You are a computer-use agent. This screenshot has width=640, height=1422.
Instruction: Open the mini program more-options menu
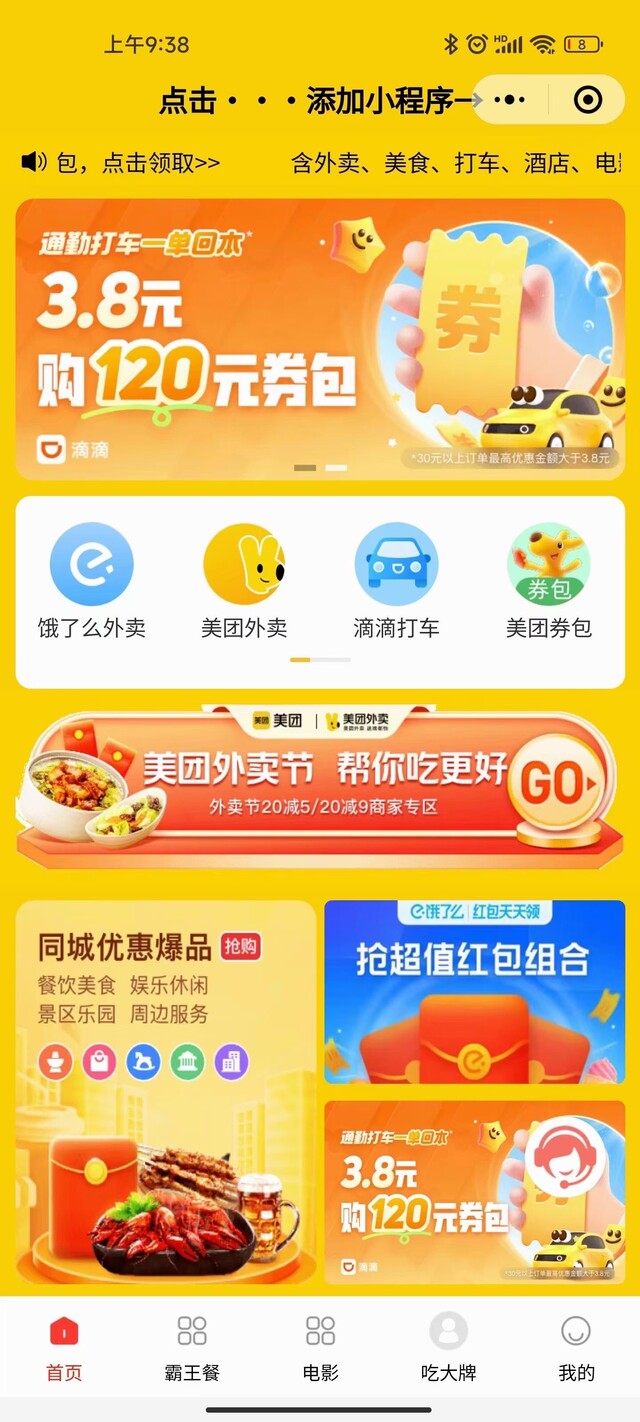(510, 100)
